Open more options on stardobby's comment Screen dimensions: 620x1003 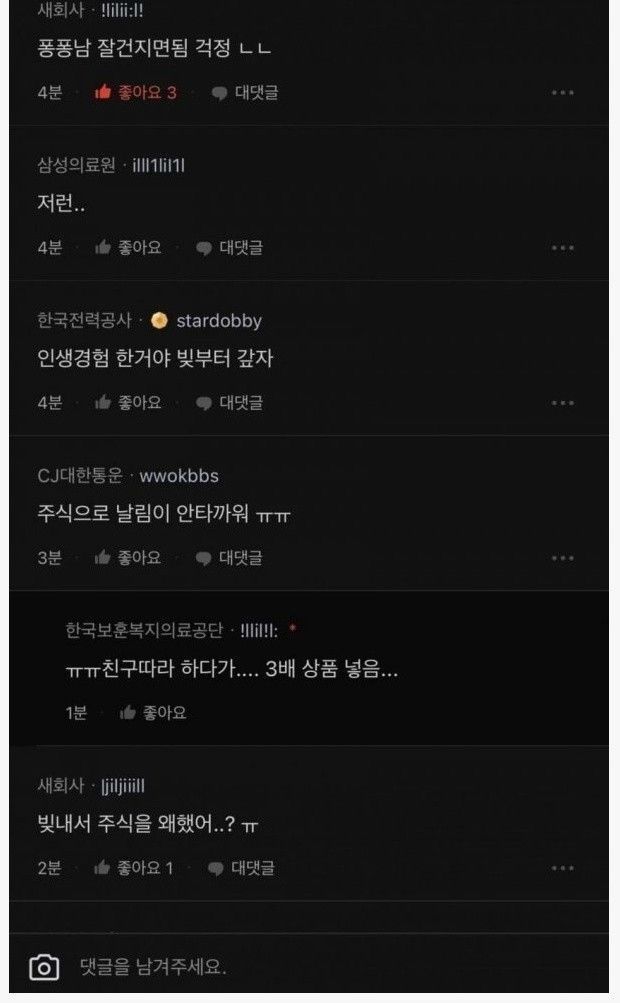(x=562, y=402)
